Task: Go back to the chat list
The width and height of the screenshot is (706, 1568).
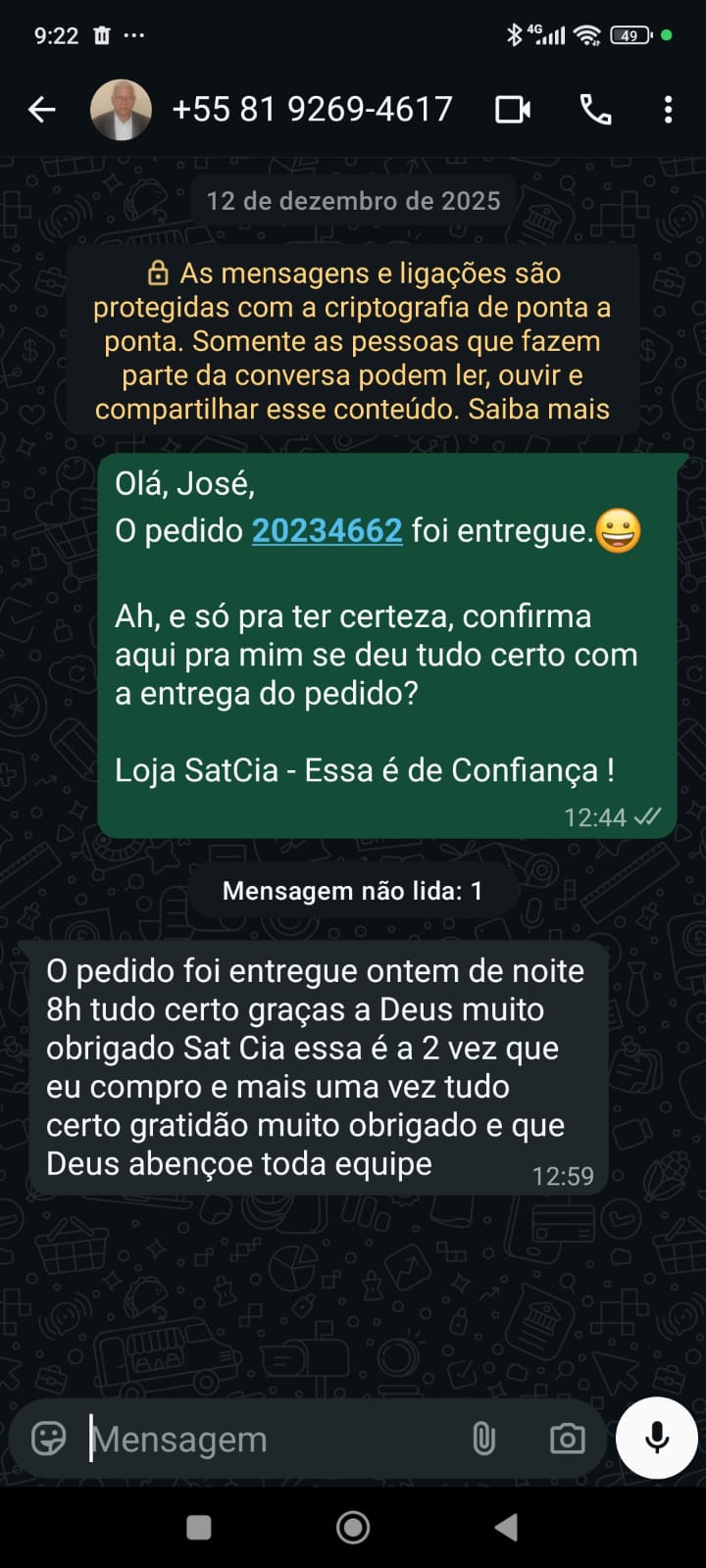Action: (x=41, y=110)
